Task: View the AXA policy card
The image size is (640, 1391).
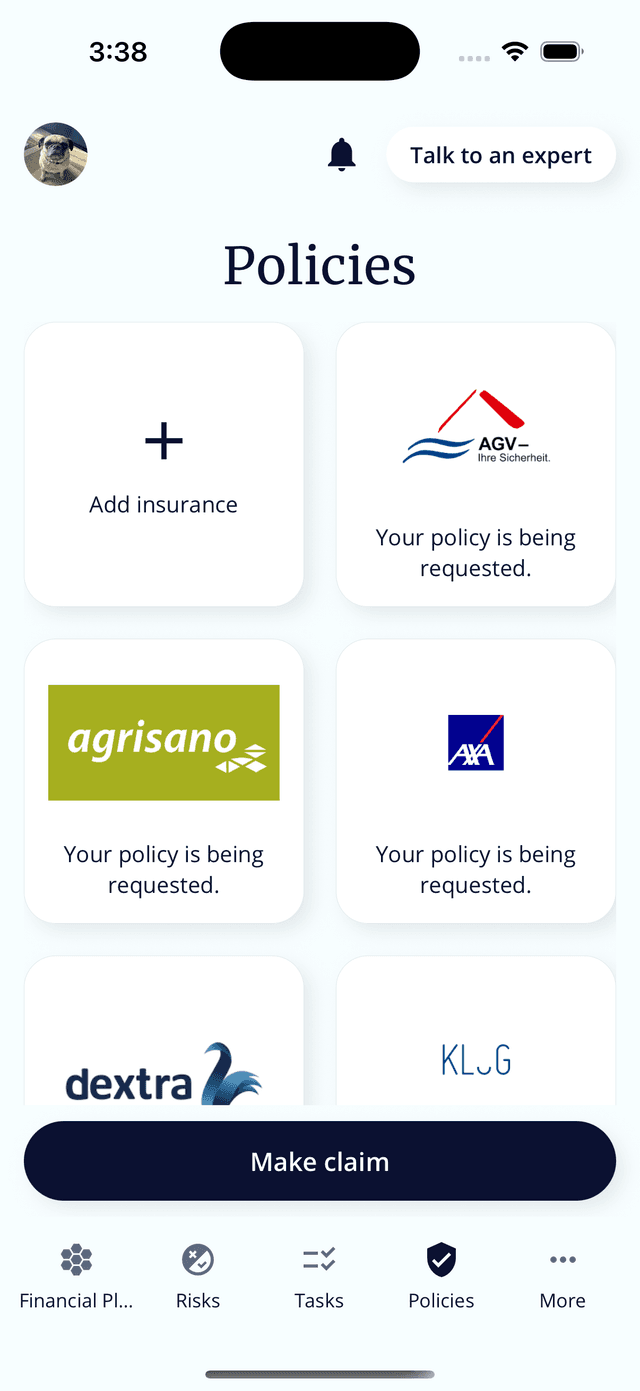Action: (x=476, y=781)
